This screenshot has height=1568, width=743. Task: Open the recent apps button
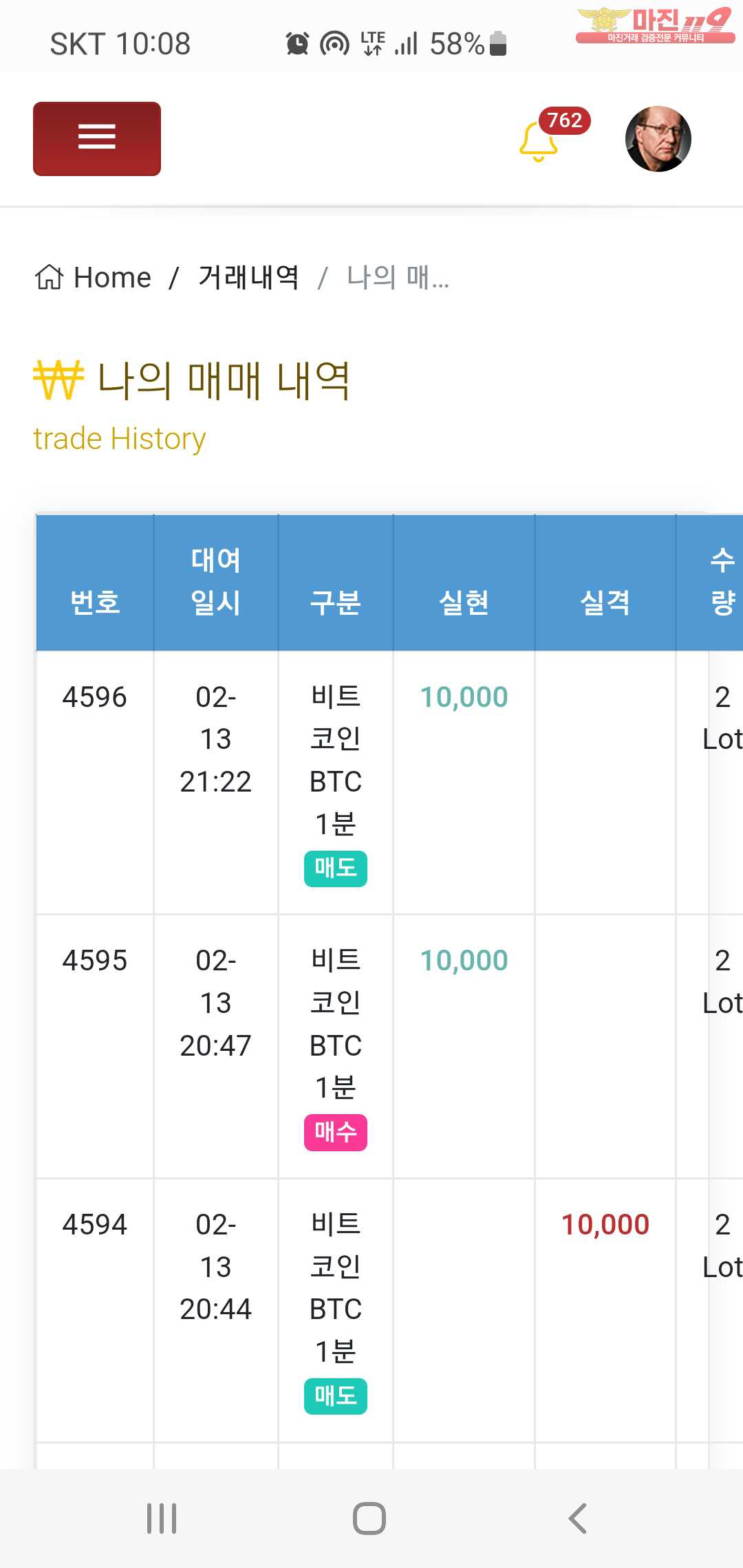(x=162, y=1518)
